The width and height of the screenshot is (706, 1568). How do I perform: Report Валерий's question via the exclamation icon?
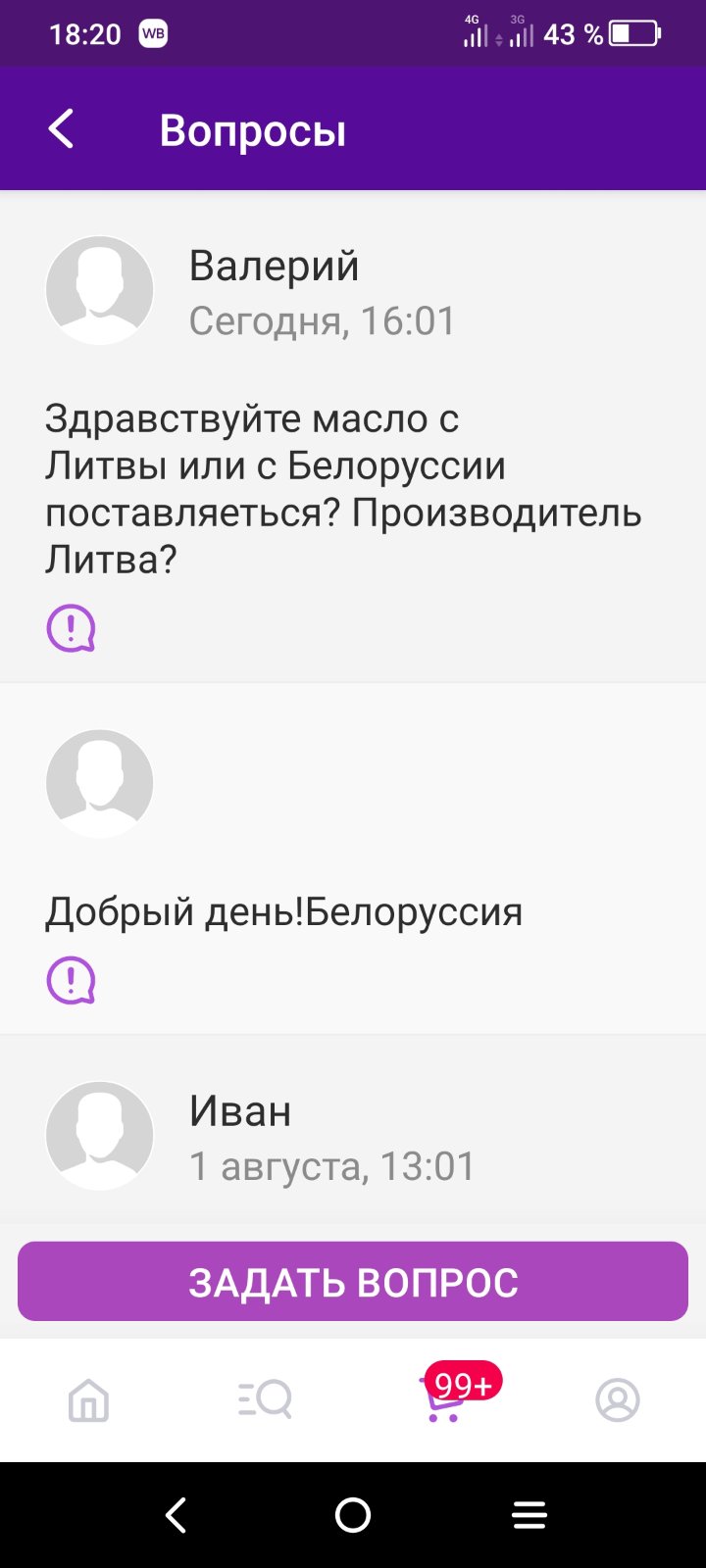click(71, 628)
